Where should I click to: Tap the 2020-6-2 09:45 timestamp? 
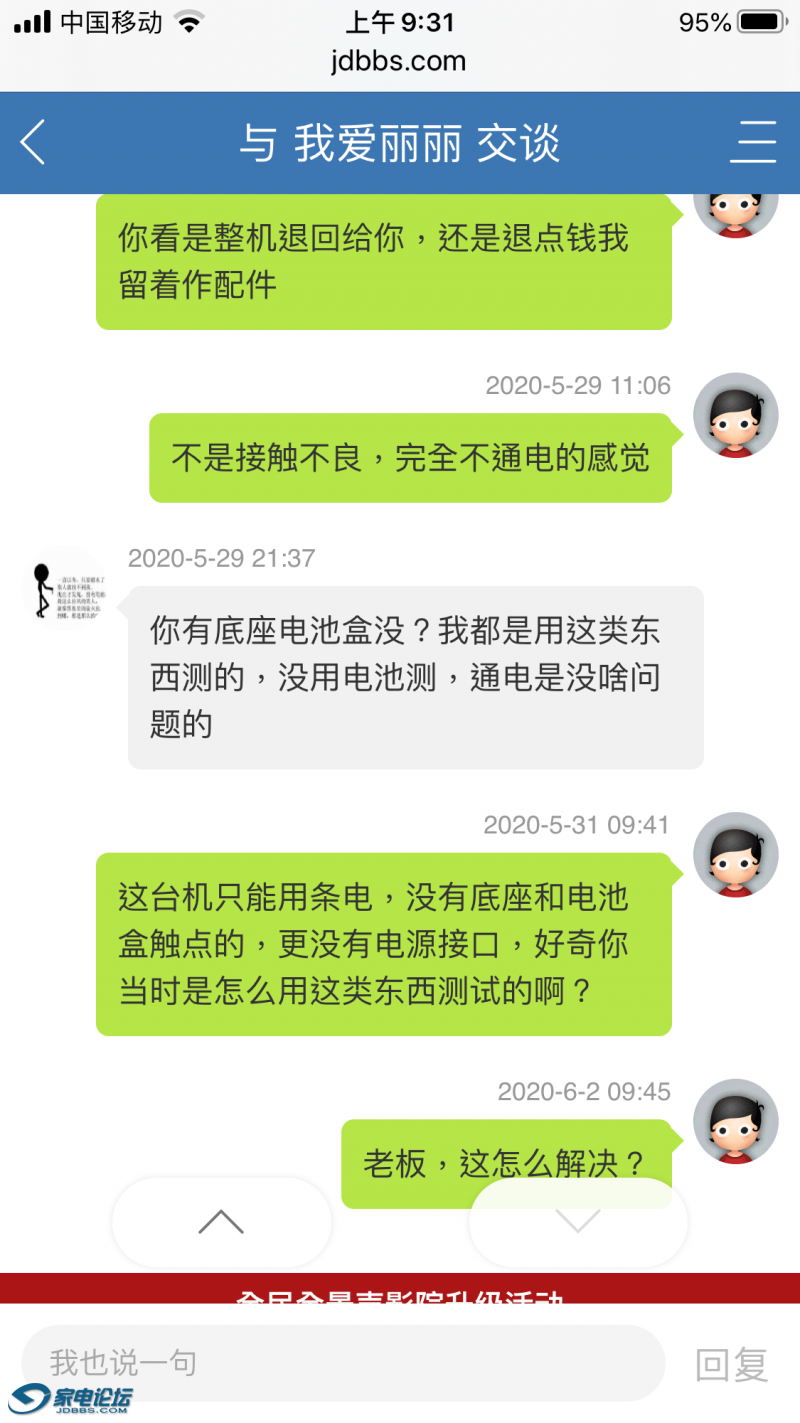(x=584, y=1092)
